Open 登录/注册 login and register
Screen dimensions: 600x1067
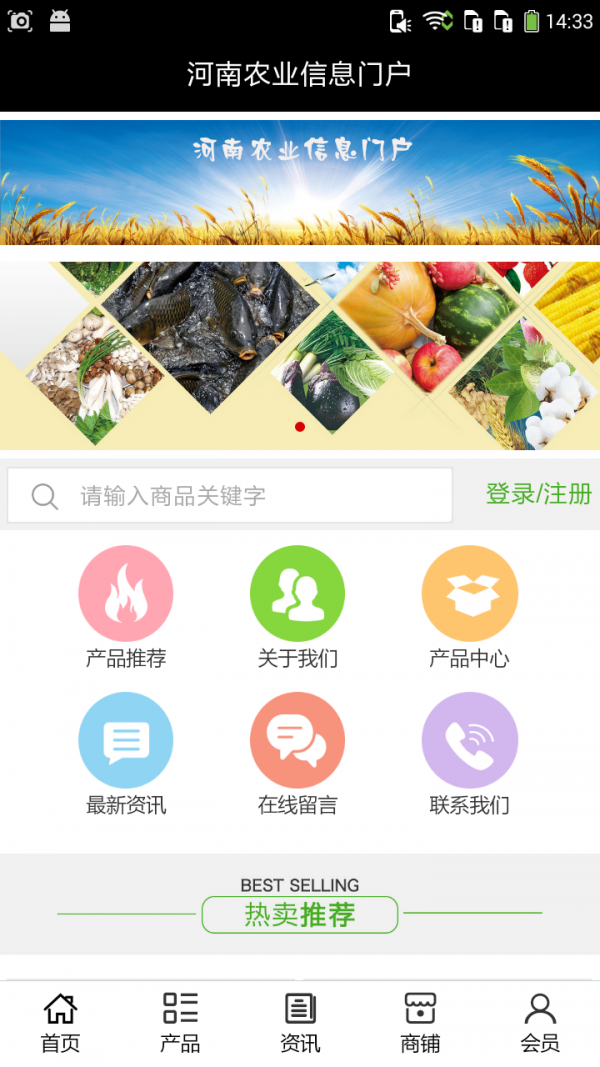tap(538, 494)
